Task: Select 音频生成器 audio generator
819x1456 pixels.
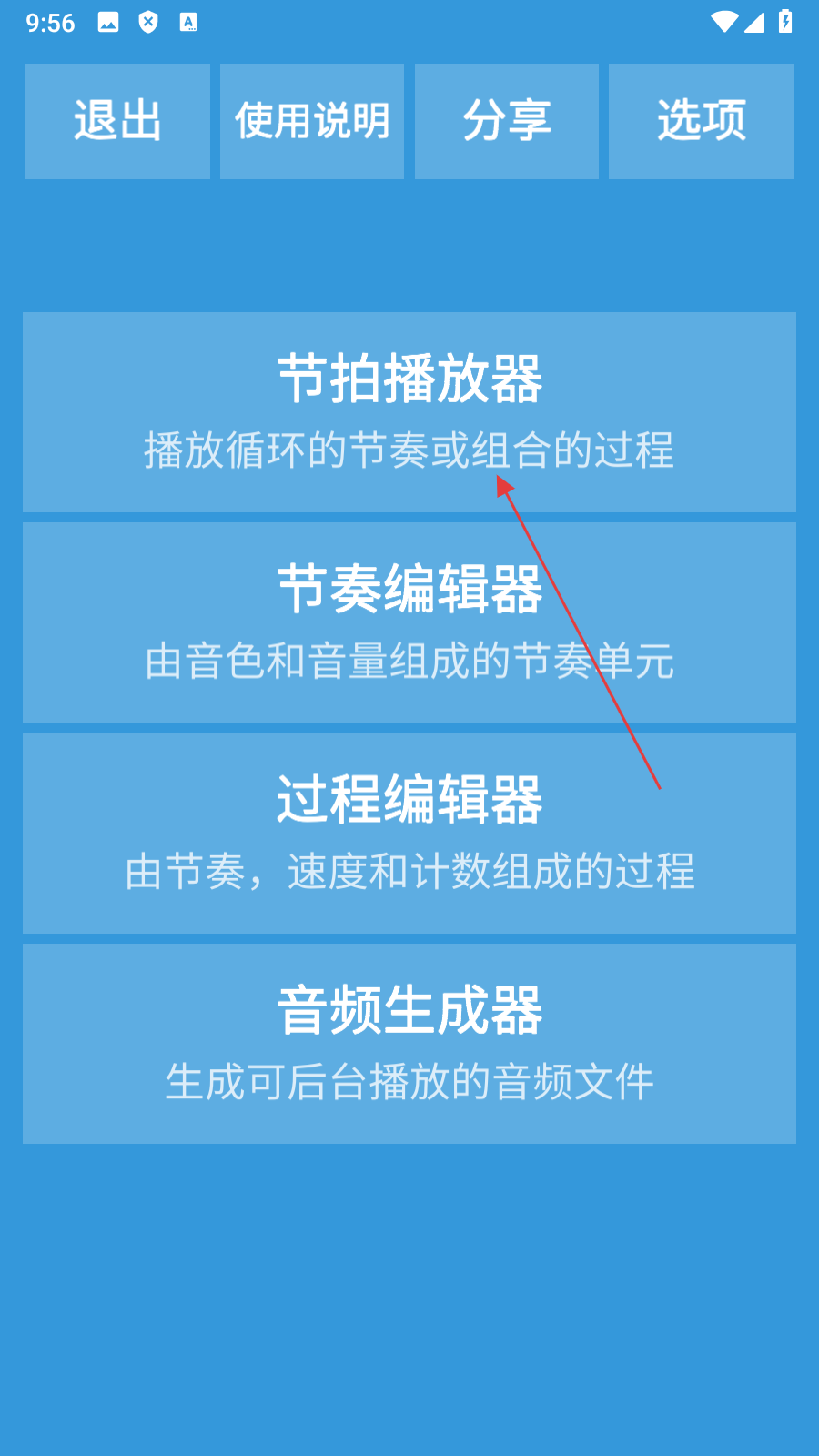Action: (409, 1043)
